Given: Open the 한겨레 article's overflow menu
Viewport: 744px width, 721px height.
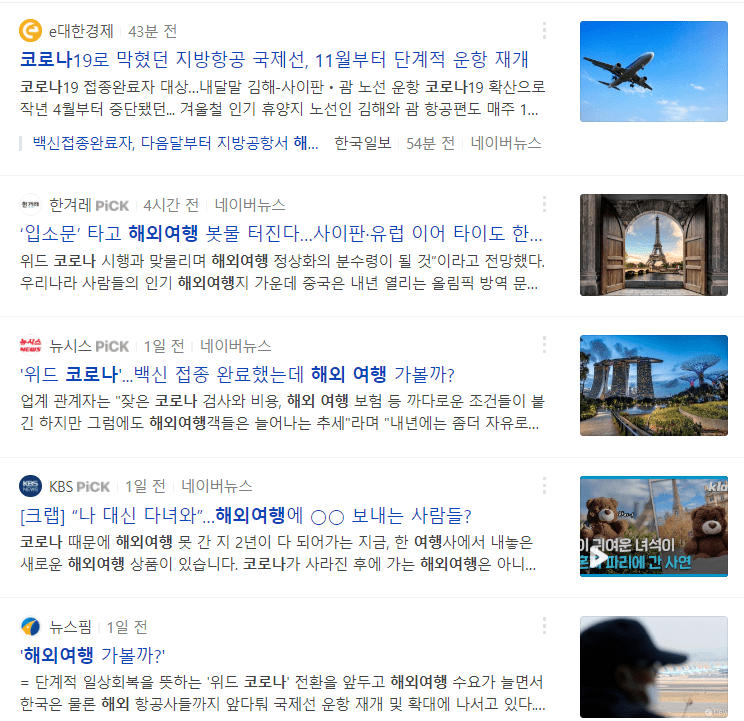Looking at the screenshot, I should pyautogui.click(x=544, y=205).
